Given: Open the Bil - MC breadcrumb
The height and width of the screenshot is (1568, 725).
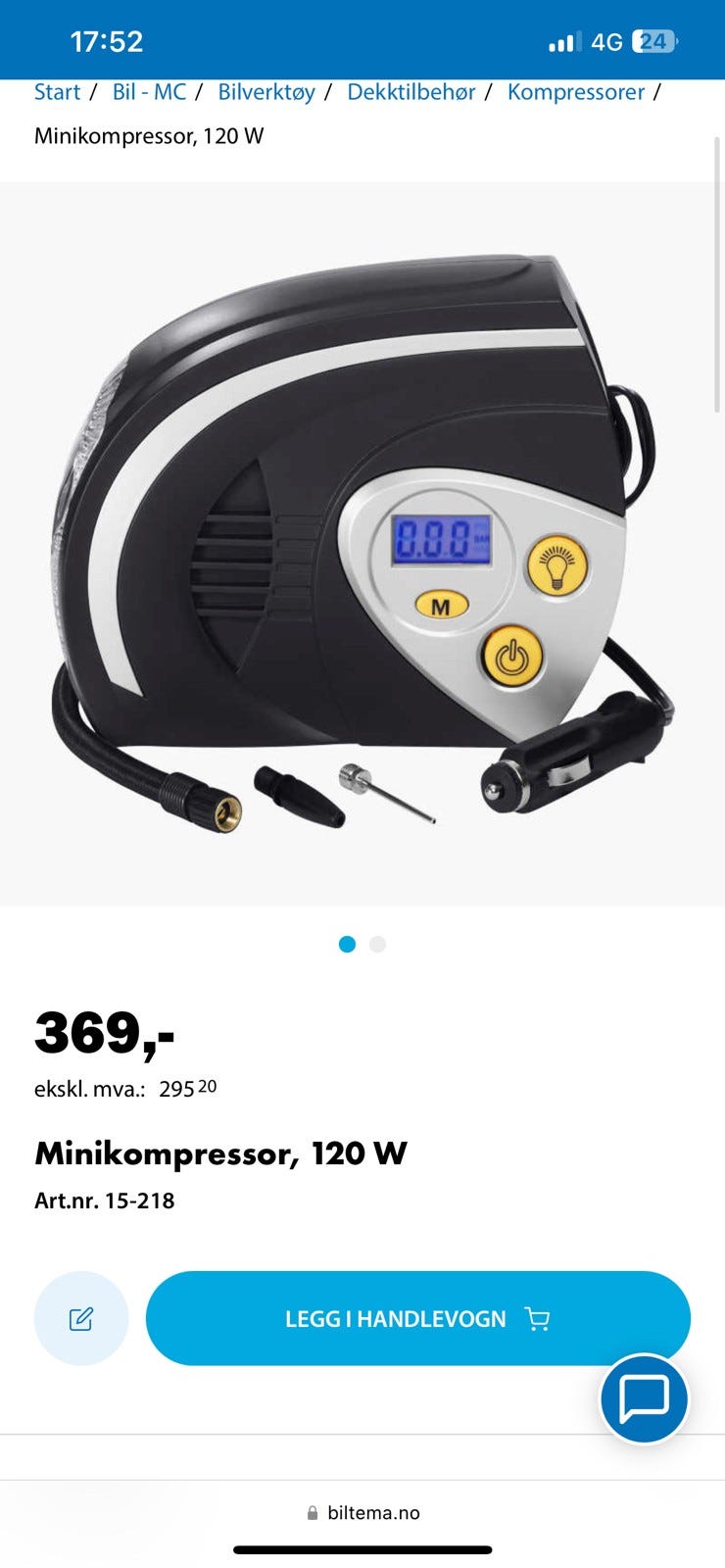Looking at the screenshot, I should (149, 92).
